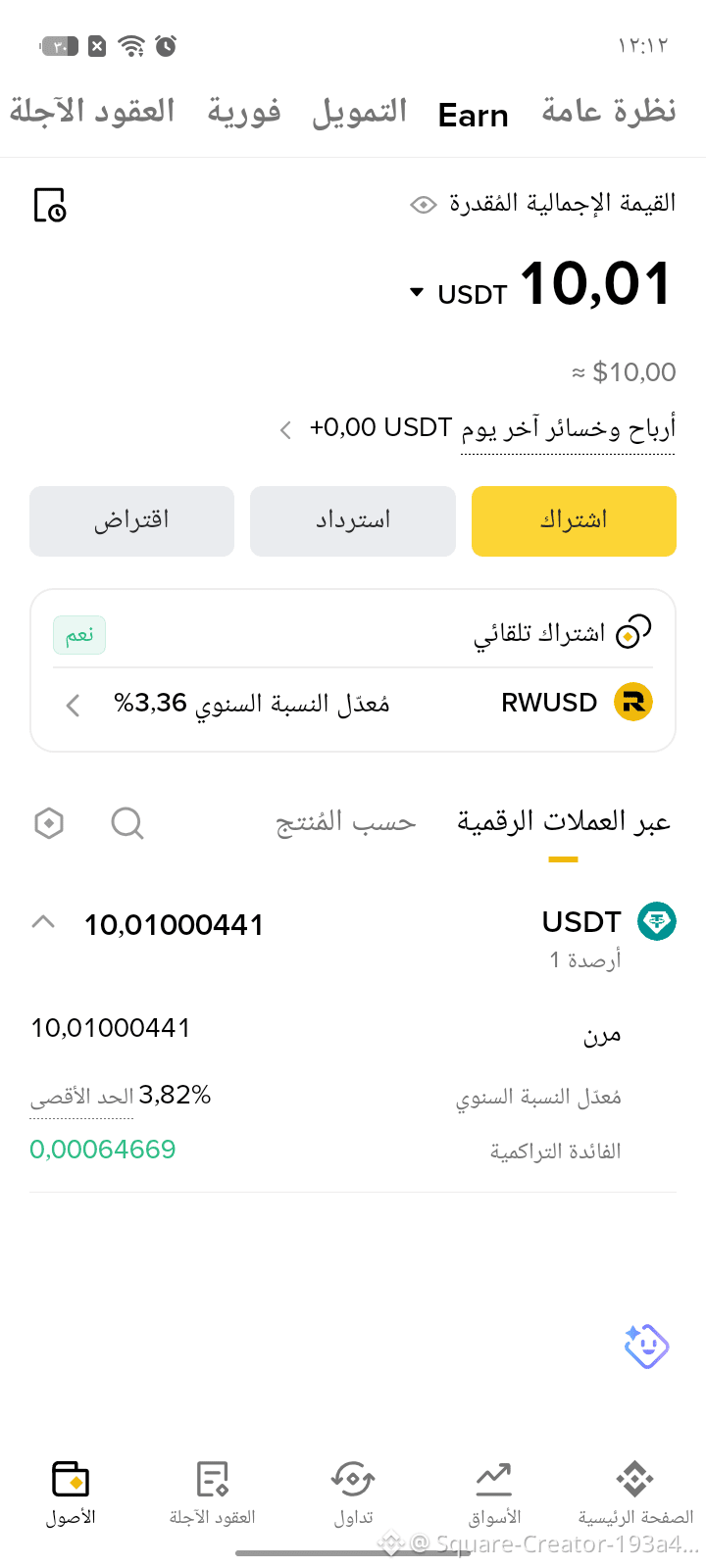Open the AI assistant floating icon
Image resolution: width=706 pixels, height=1568 pixels.
[646, 1346]
